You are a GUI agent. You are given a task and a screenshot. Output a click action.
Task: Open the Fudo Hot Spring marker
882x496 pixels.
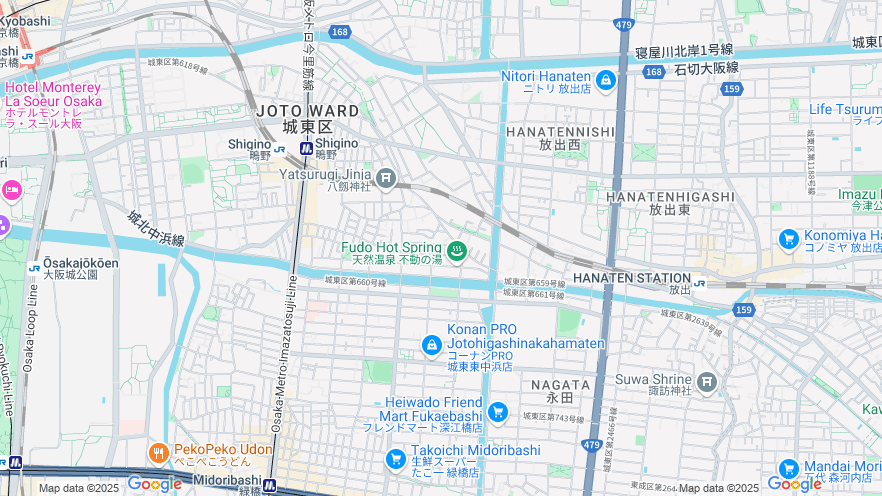pyautogui.click(x=457, y=251)
